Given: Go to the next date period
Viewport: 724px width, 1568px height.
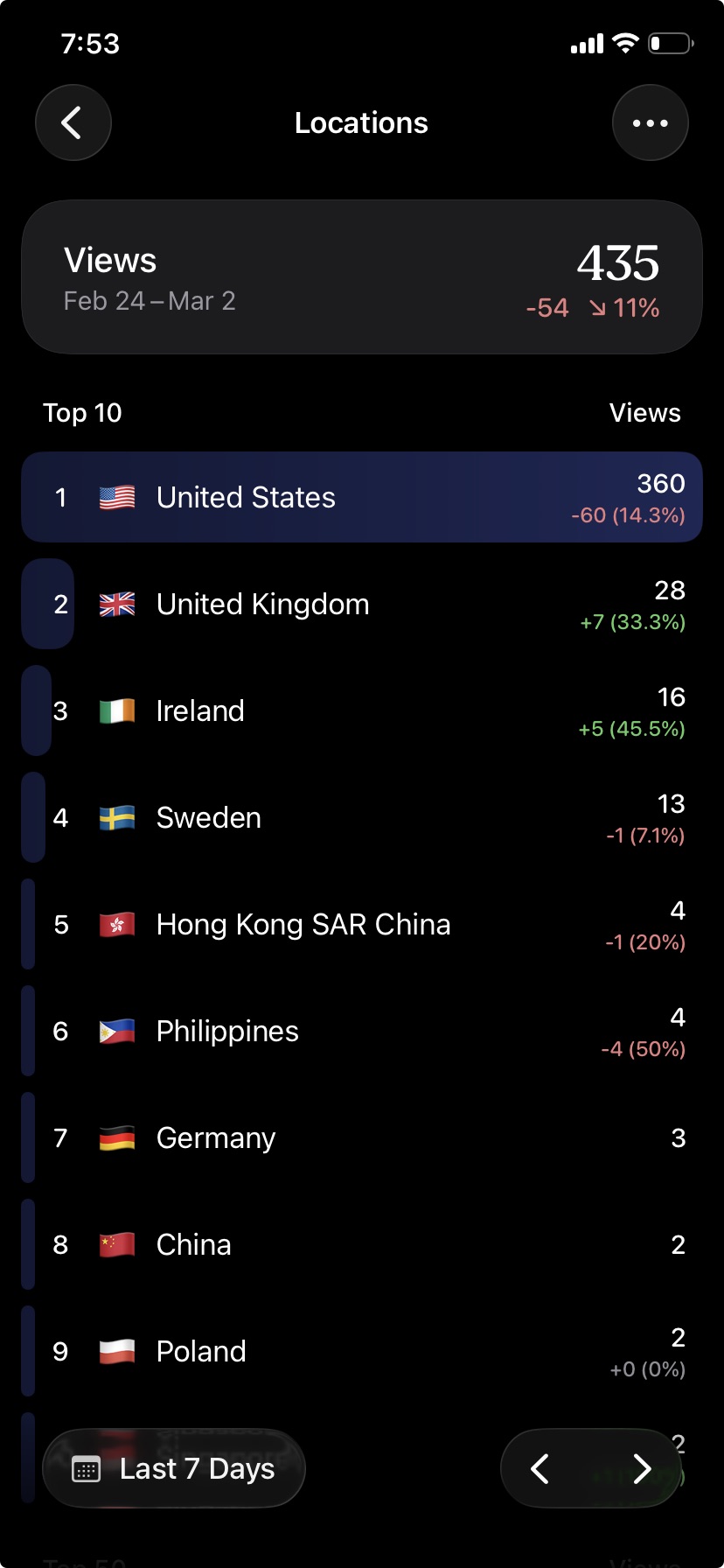Looking at the screenshot, I should 642,1468.
